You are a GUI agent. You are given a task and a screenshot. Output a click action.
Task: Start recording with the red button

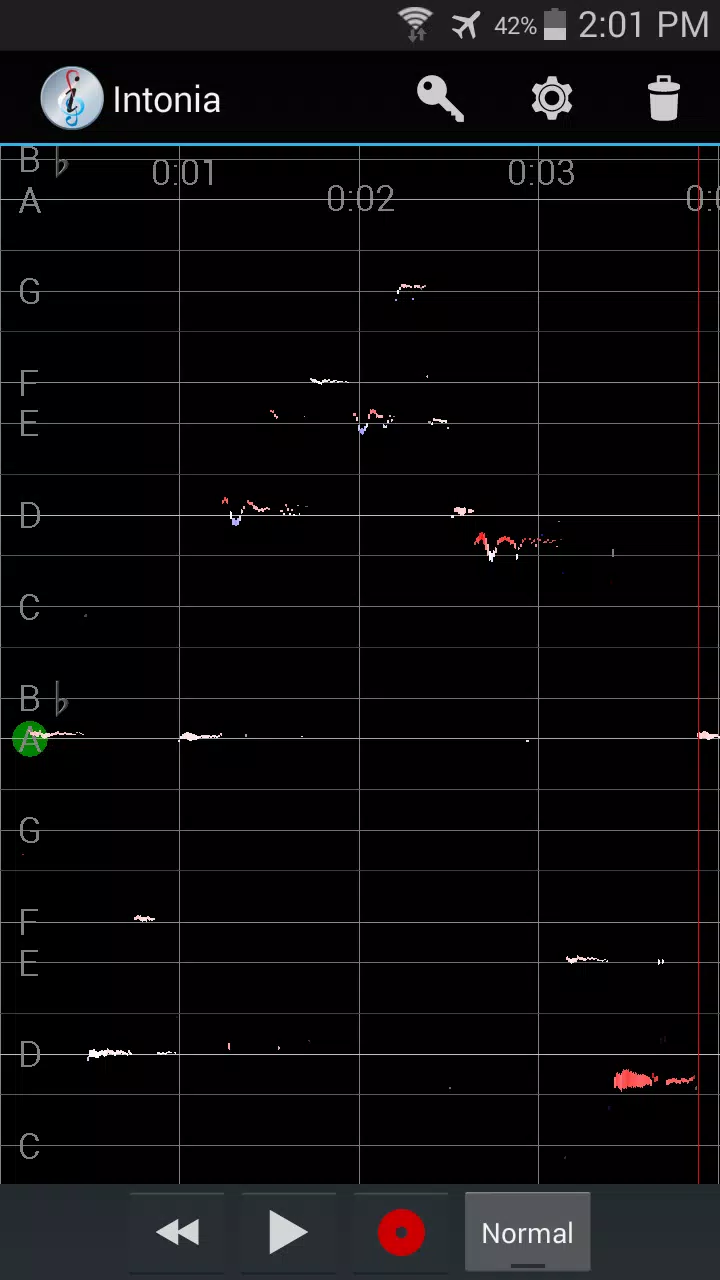coord(401,1233)
